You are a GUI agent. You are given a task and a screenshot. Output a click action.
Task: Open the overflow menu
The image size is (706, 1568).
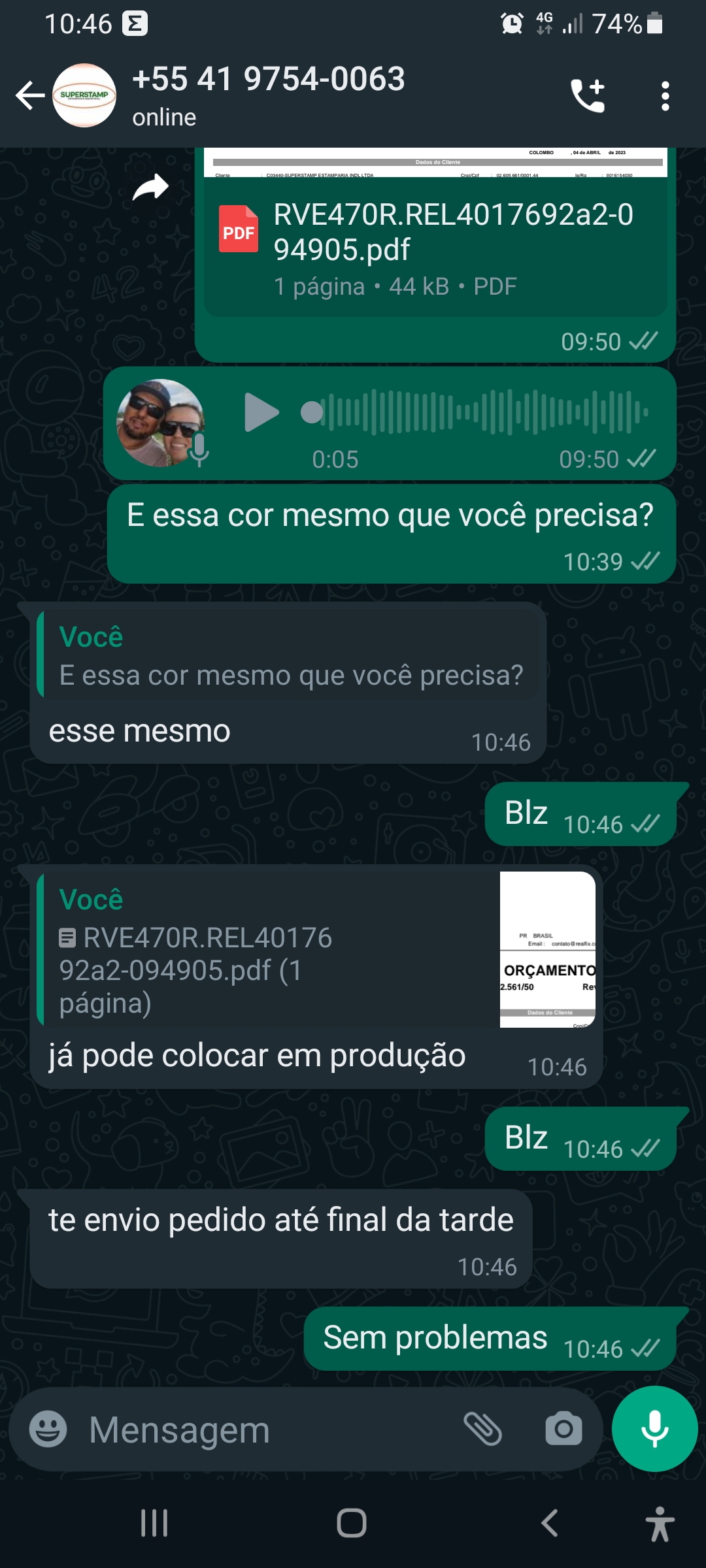tap(665, 96)
